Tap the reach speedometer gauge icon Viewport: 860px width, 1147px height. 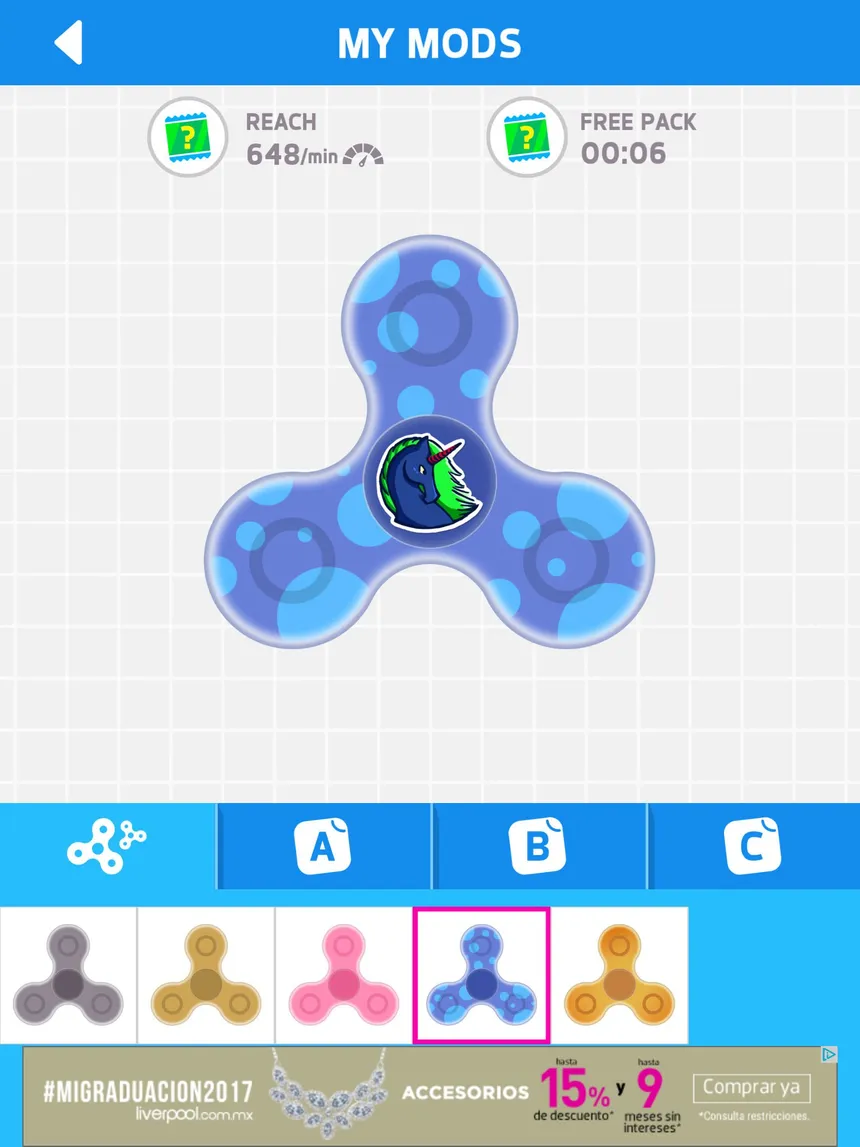click(362, 157)
